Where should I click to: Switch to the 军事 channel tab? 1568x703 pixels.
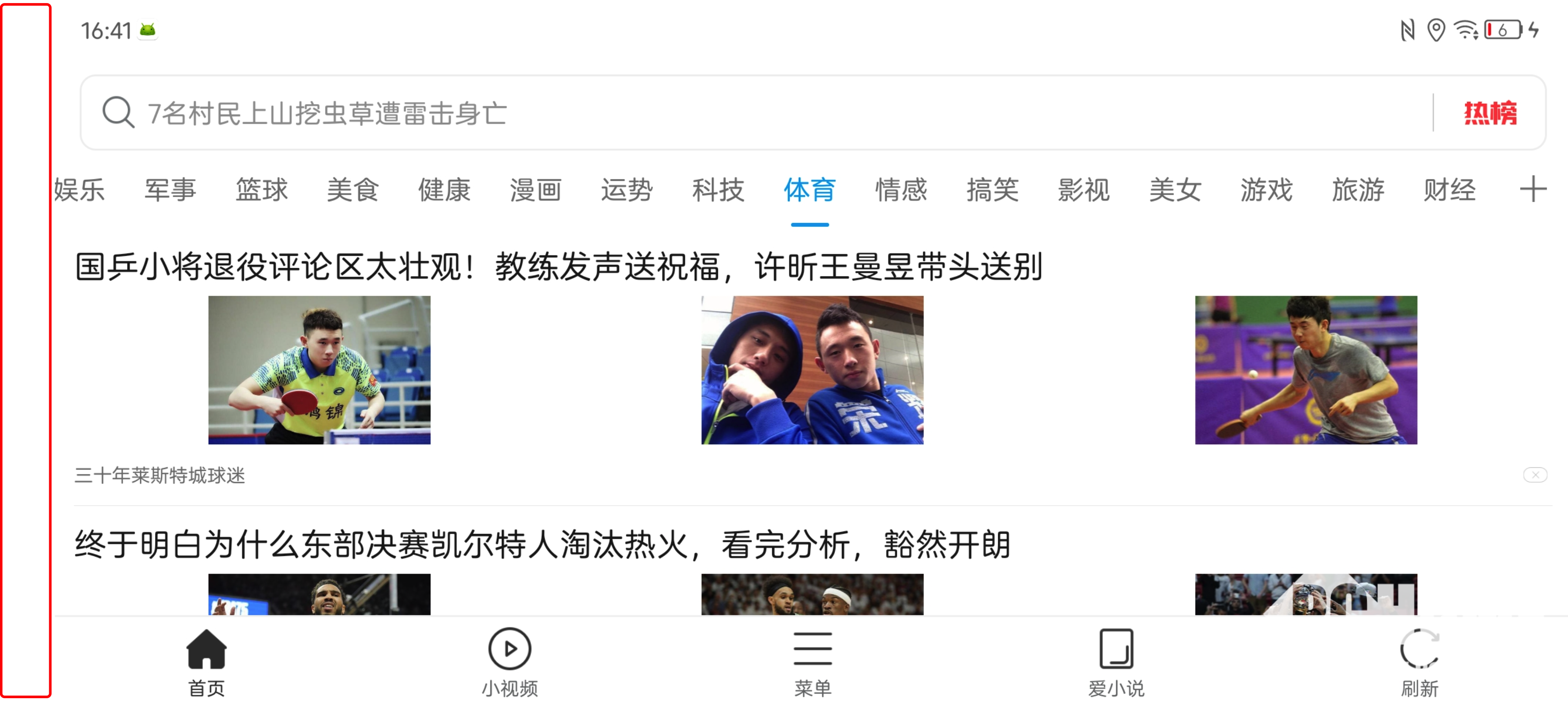pos(170,190)
